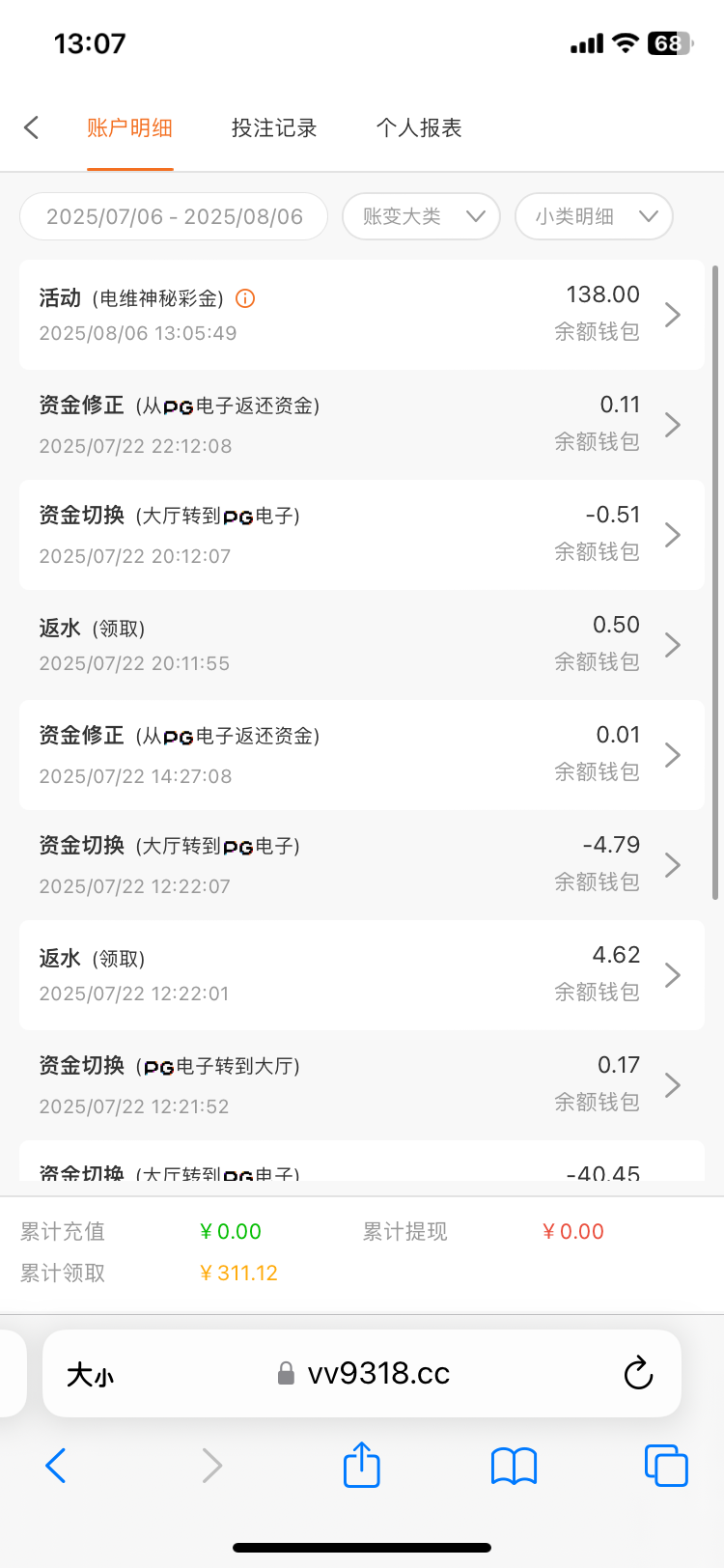Tap the info icon beside 电维神秘彩金
Screen dimensions: 724x1568
pos(245,298)
